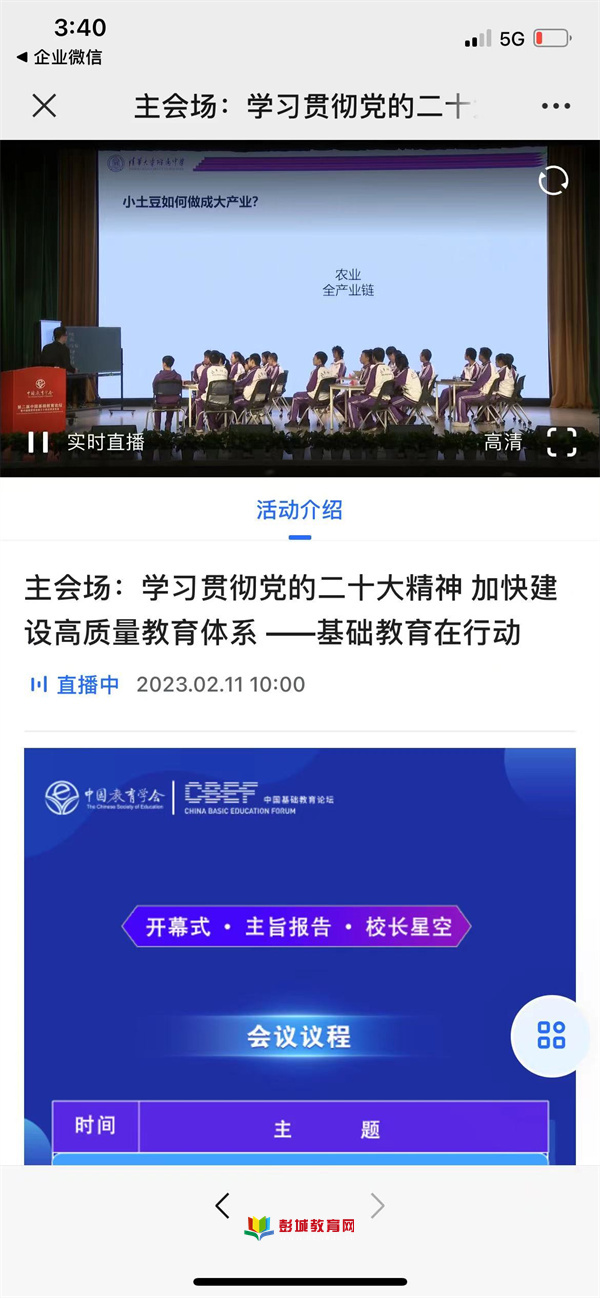Close the live stream page
The width and height of the screenshot is (600, 1298).
click(x=44, y=106)
